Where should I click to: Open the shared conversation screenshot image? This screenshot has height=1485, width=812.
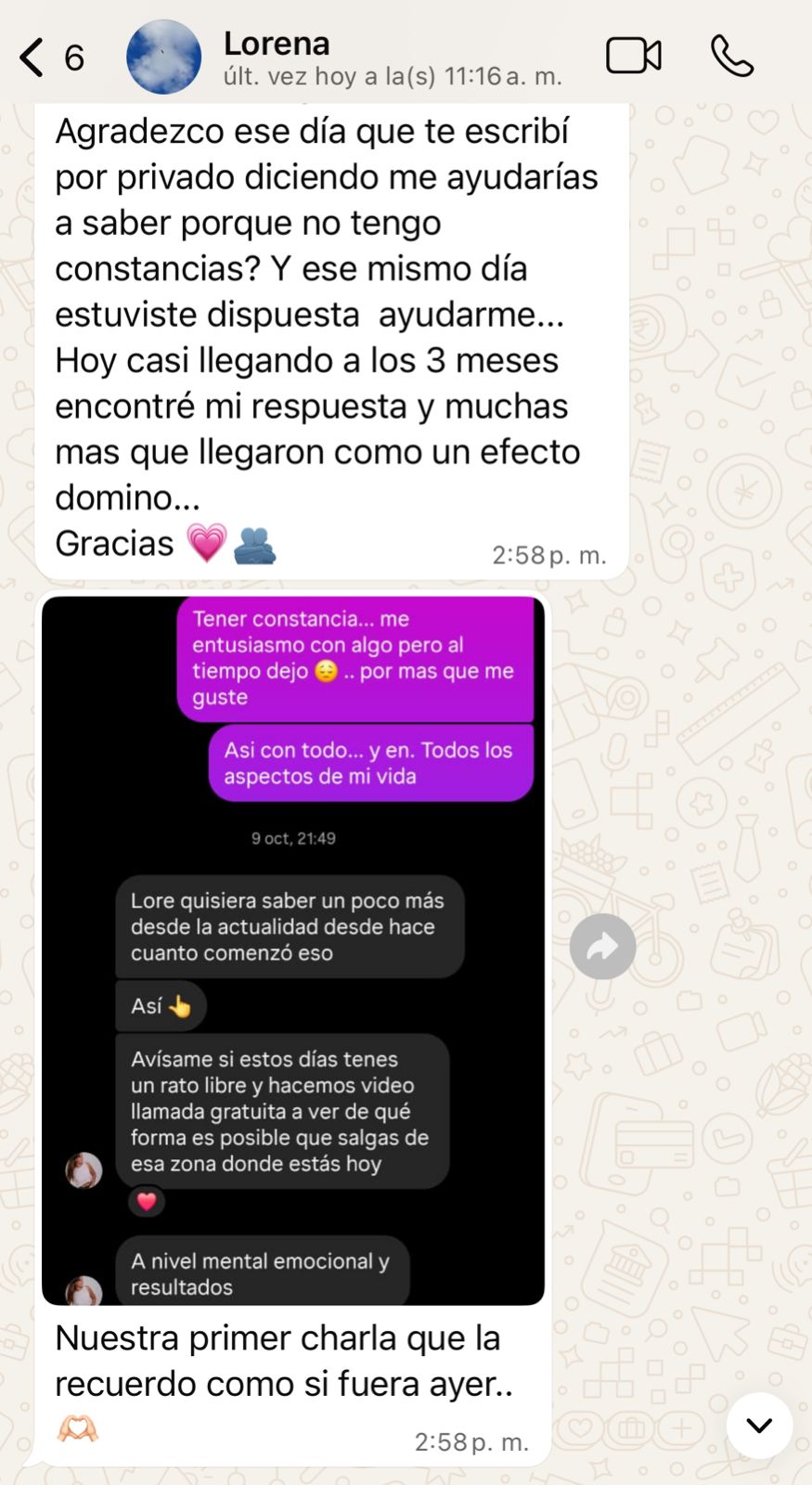click(x=293, y=949)
